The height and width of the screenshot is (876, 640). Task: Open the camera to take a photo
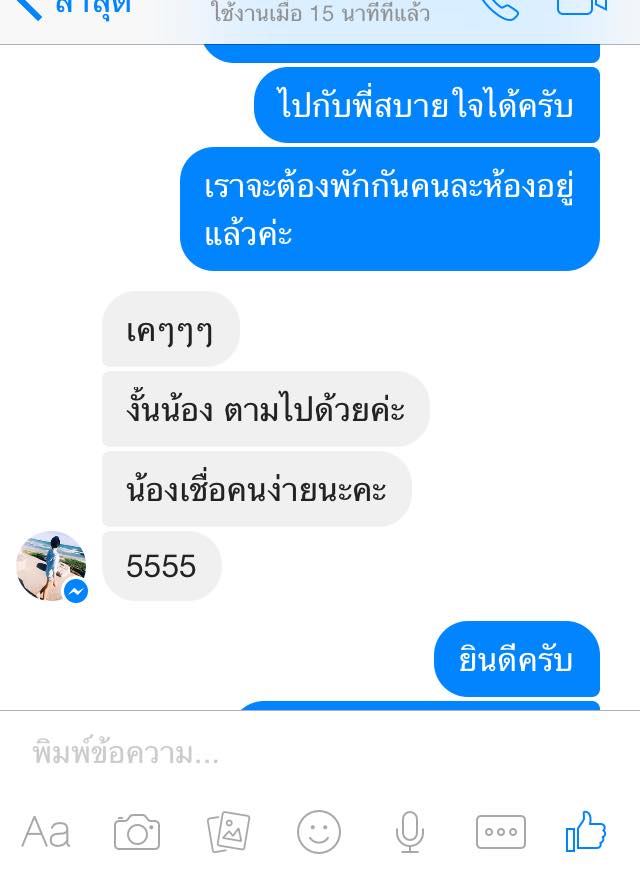137,832
